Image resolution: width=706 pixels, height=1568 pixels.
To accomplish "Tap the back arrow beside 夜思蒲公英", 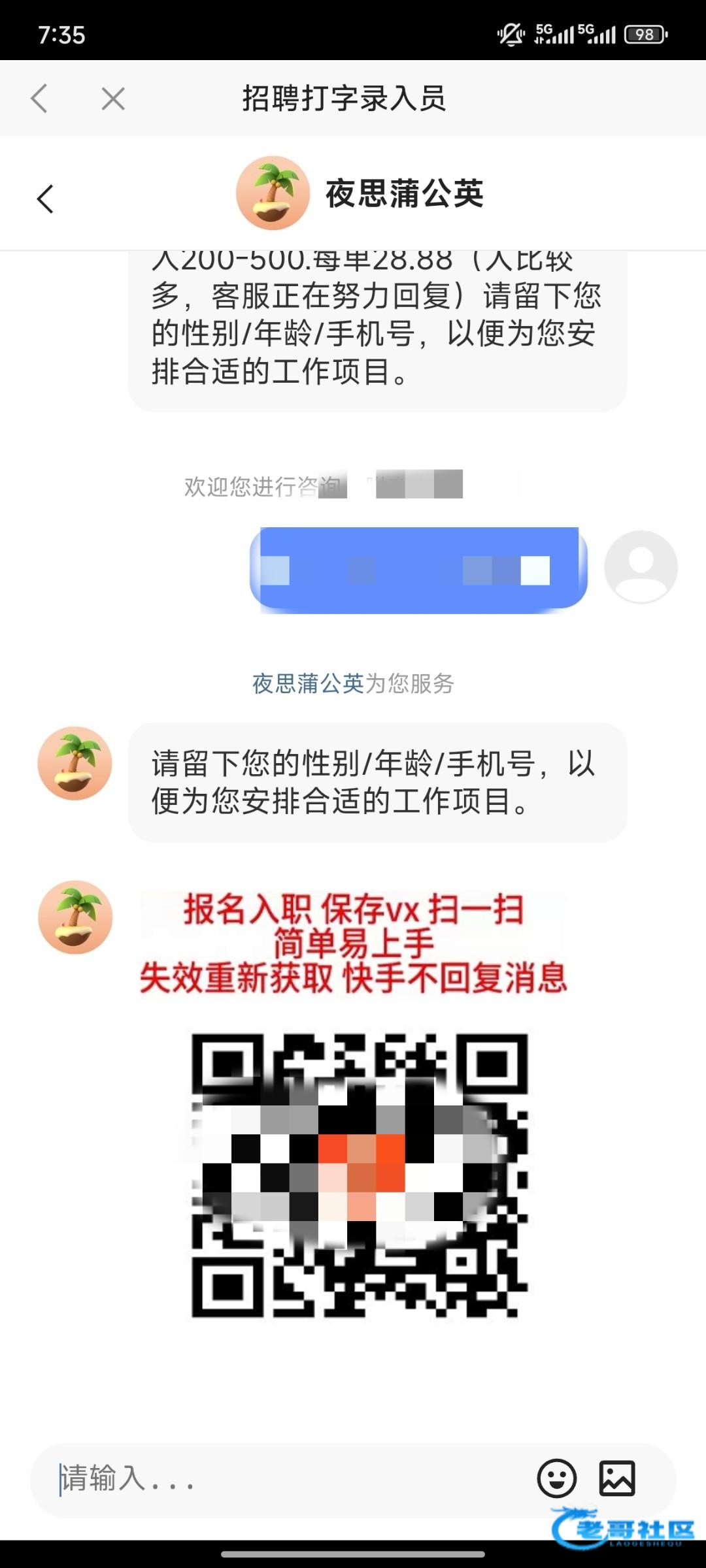I will [45, 199].
